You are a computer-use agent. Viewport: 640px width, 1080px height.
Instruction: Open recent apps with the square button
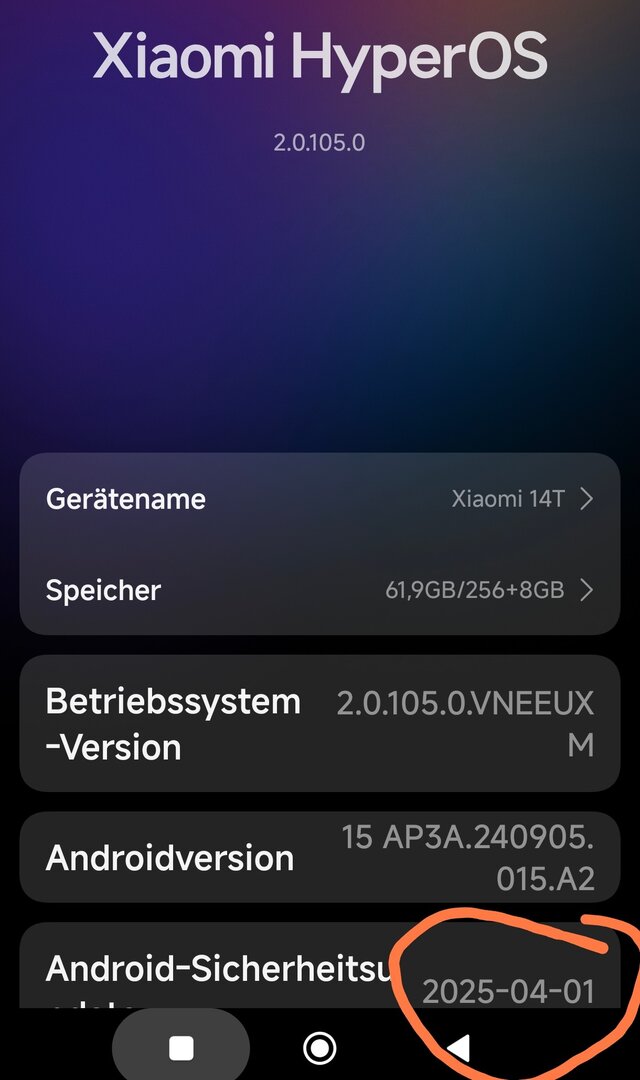point(181,1047)
